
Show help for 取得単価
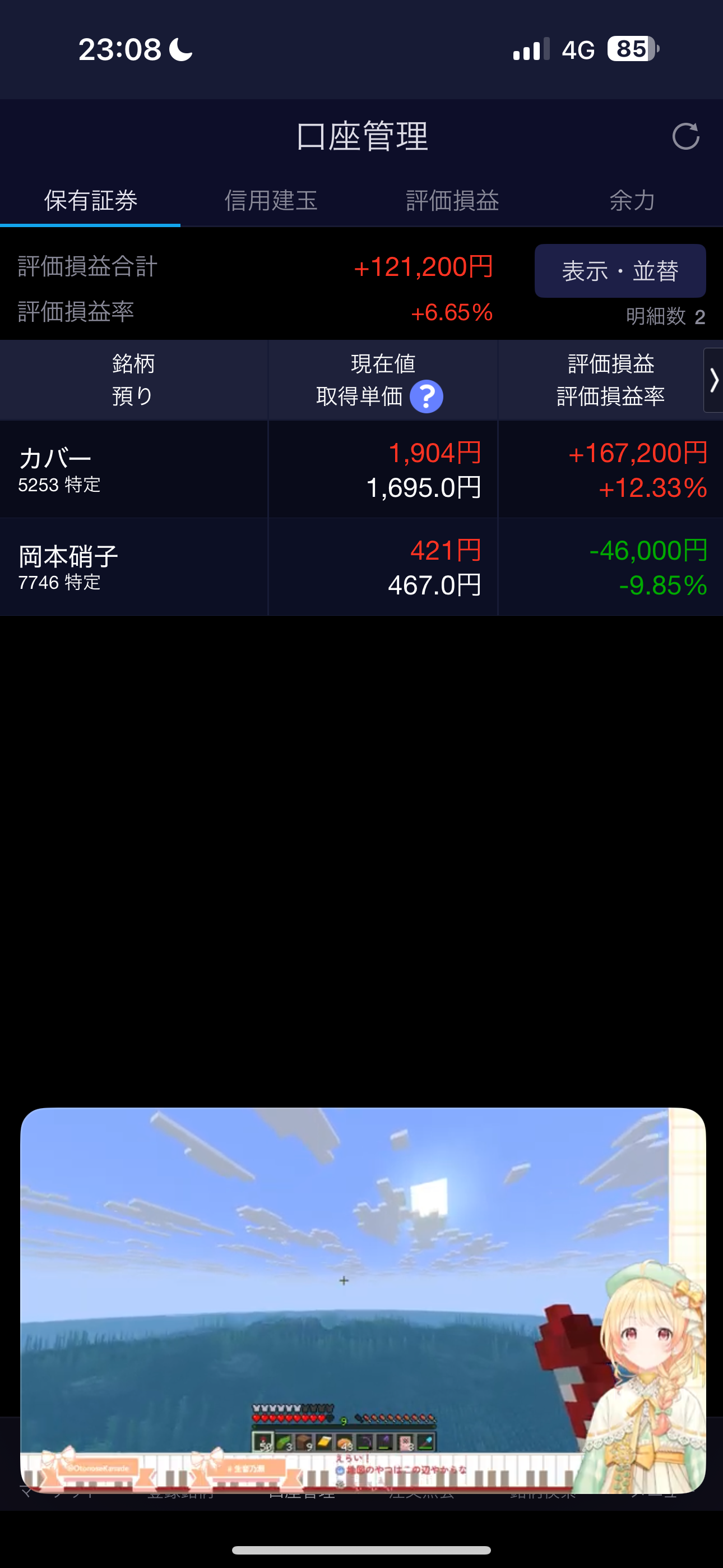[426, 397]
